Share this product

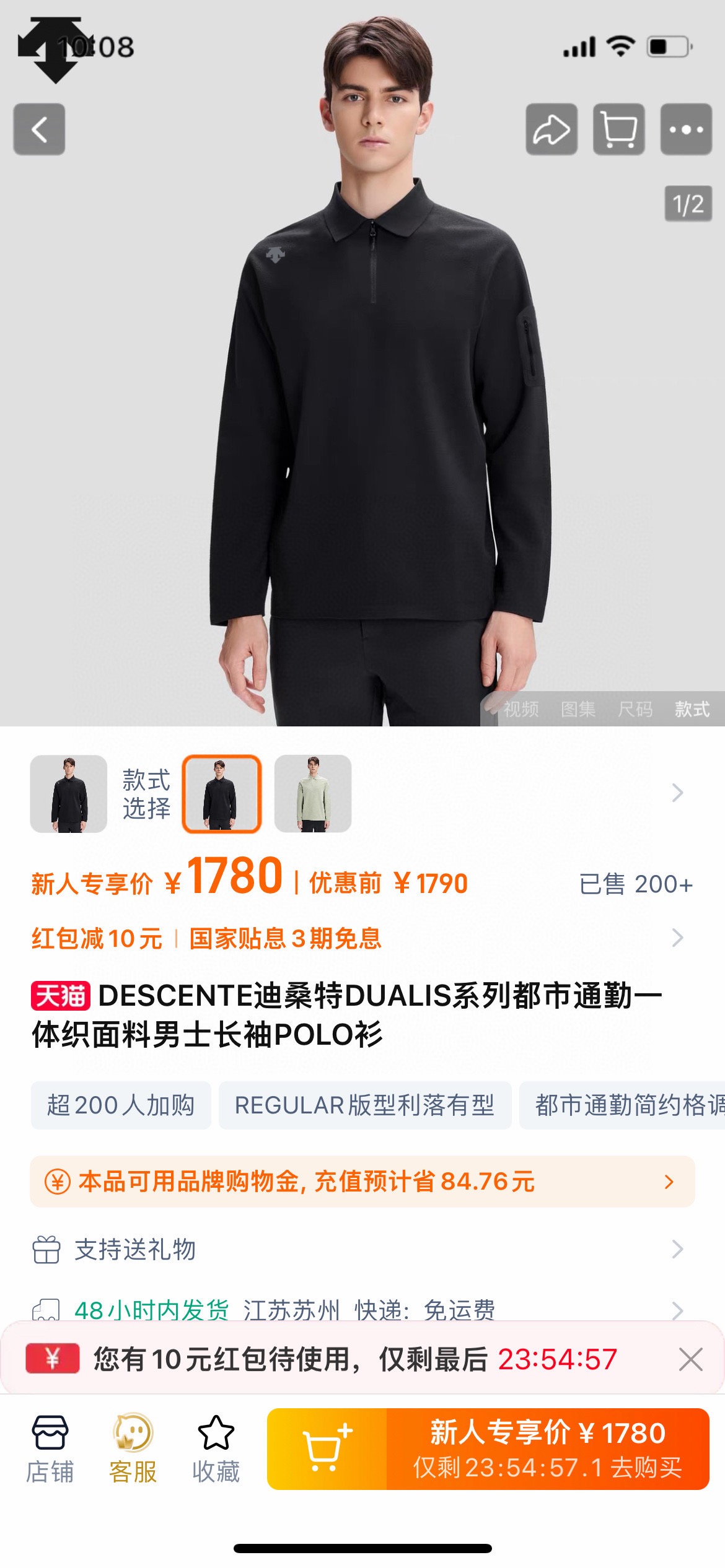(x=551, y=129)
